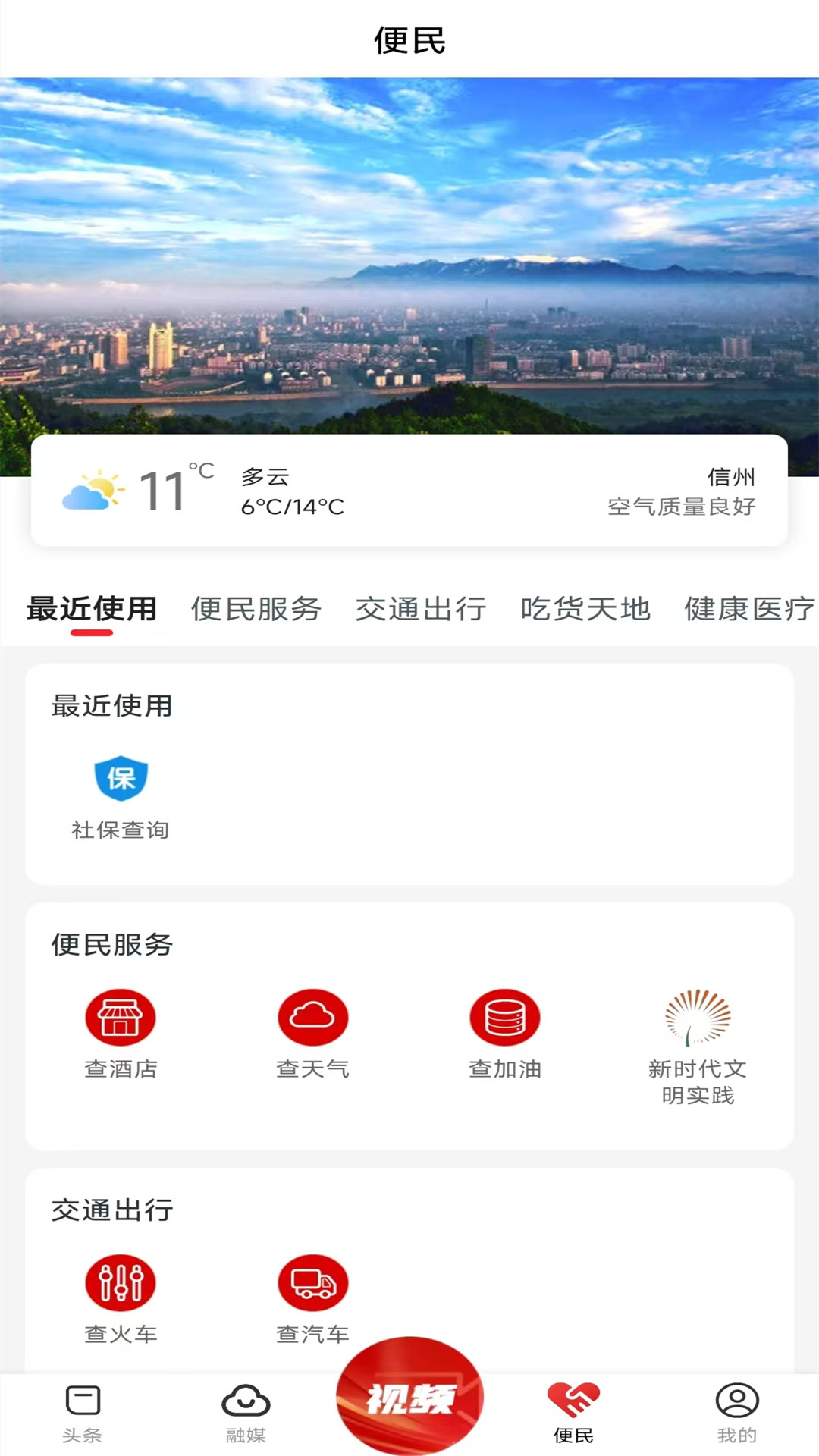Tap the 查加油 gas station icon

pyautogui.click(x=504, y=1016)
